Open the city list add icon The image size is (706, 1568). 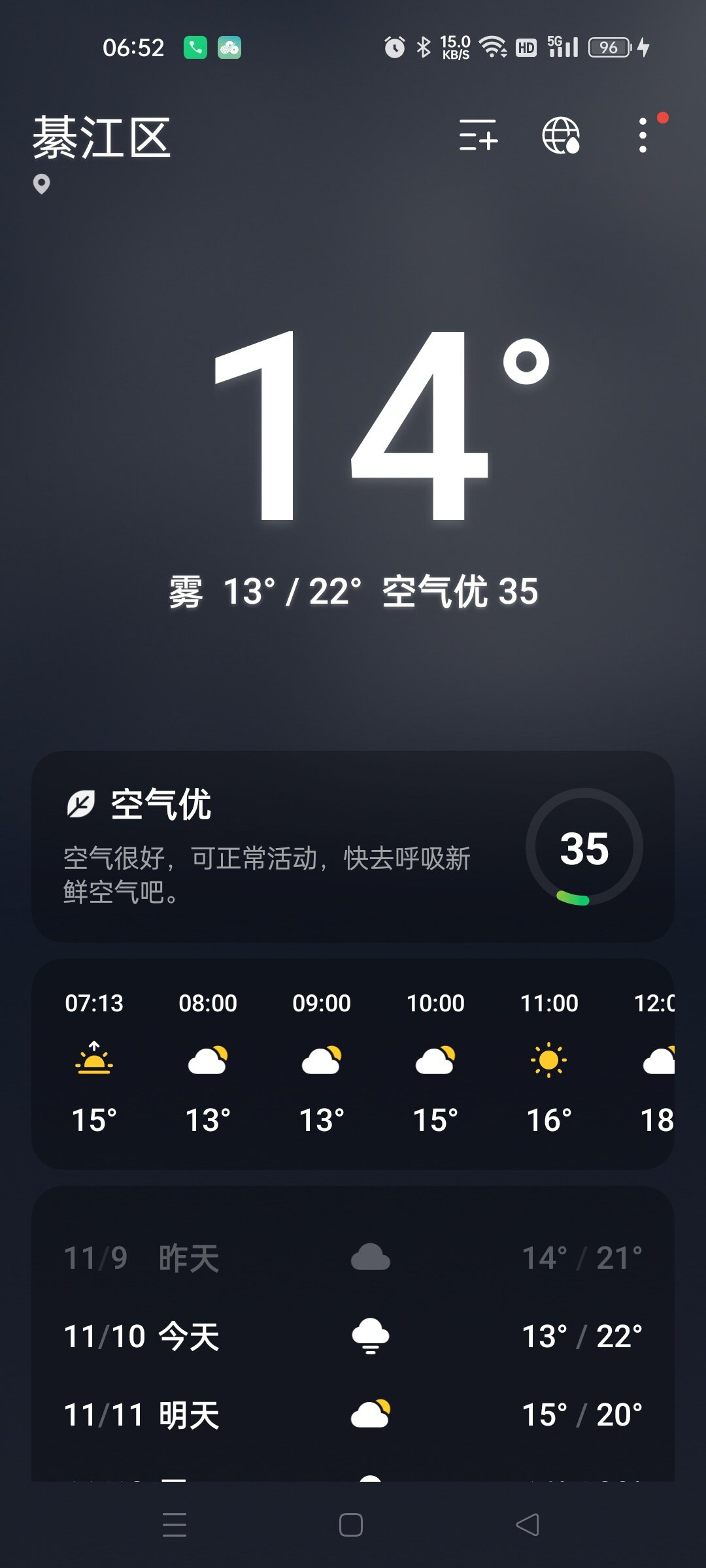coord(478,135)
